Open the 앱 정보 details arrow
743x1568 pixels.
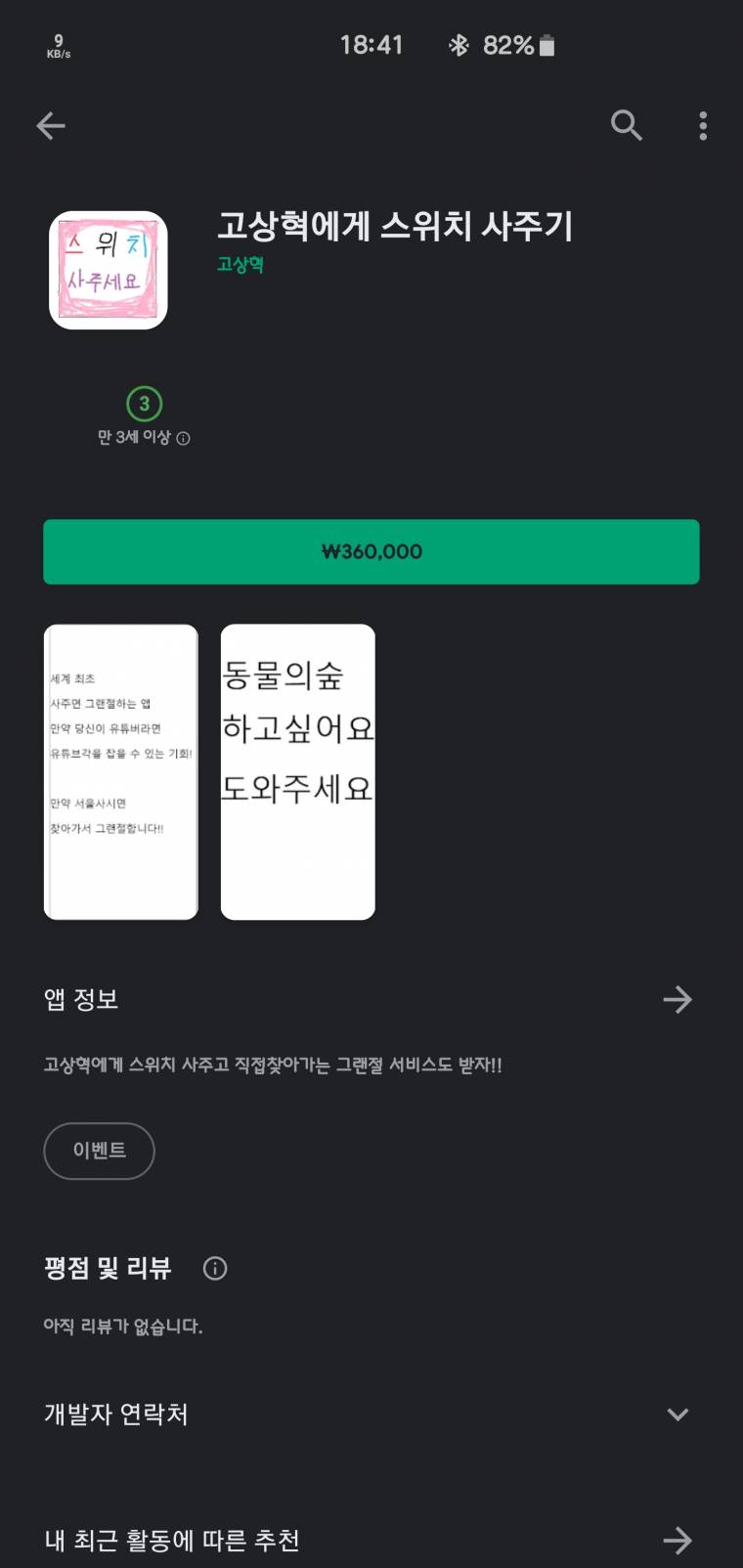coord(677,999)
